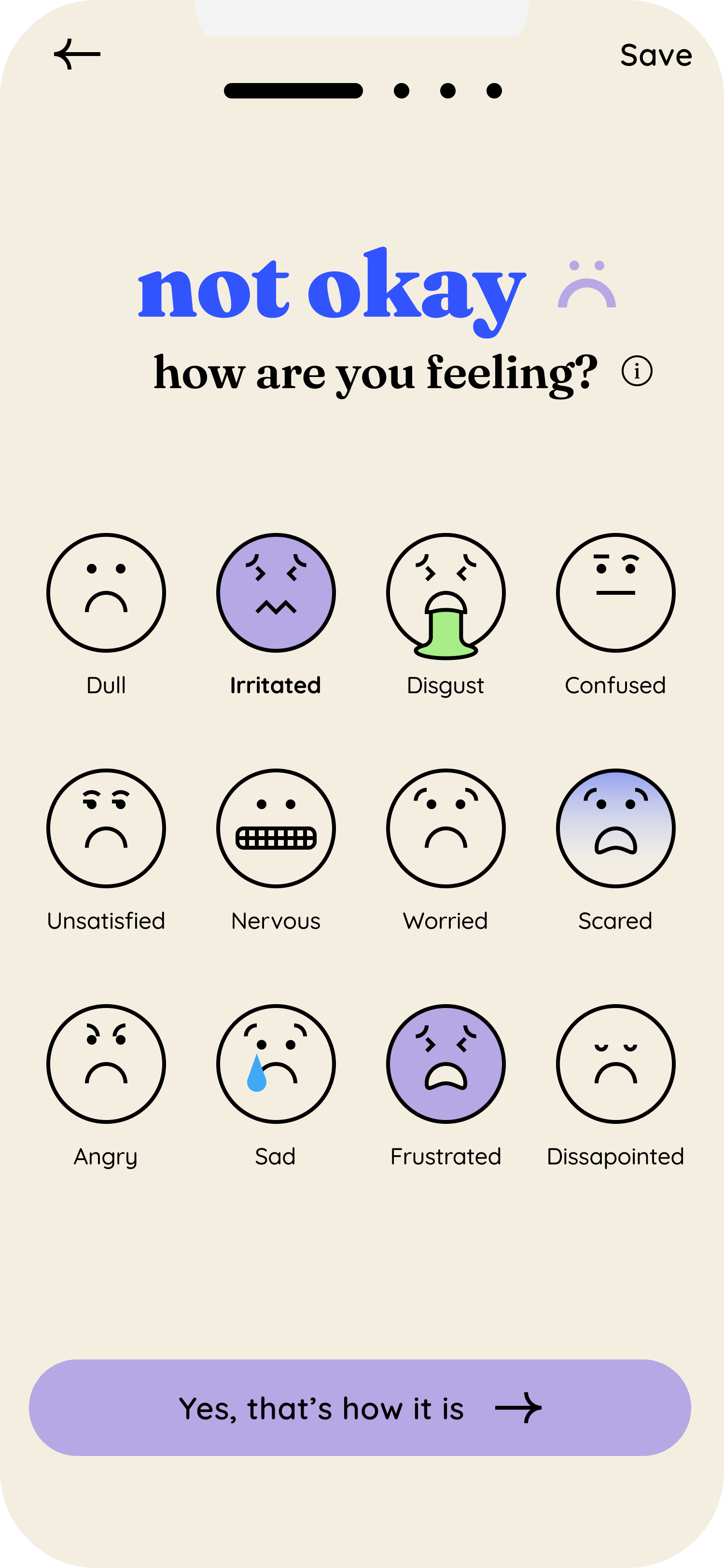Tap Save at the top right
Viewport: 724px width, 1568px height.
tap(656, 56)
